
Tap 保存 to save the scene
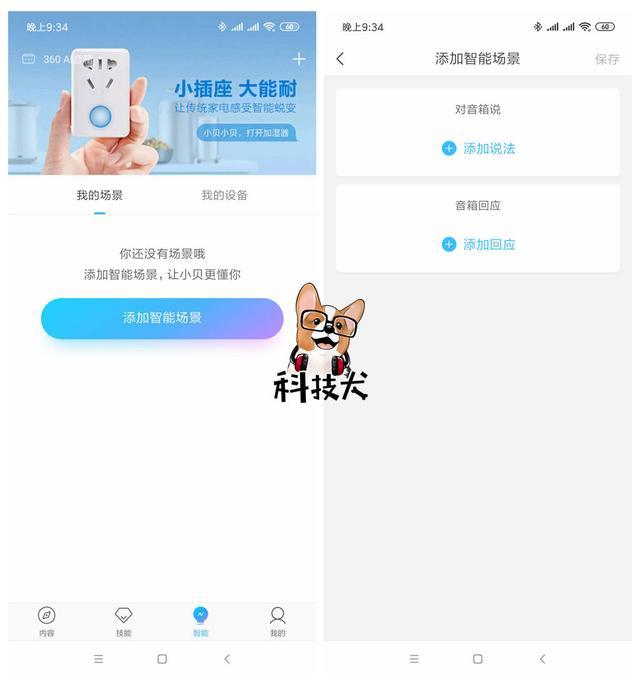(x=607, y=59)
